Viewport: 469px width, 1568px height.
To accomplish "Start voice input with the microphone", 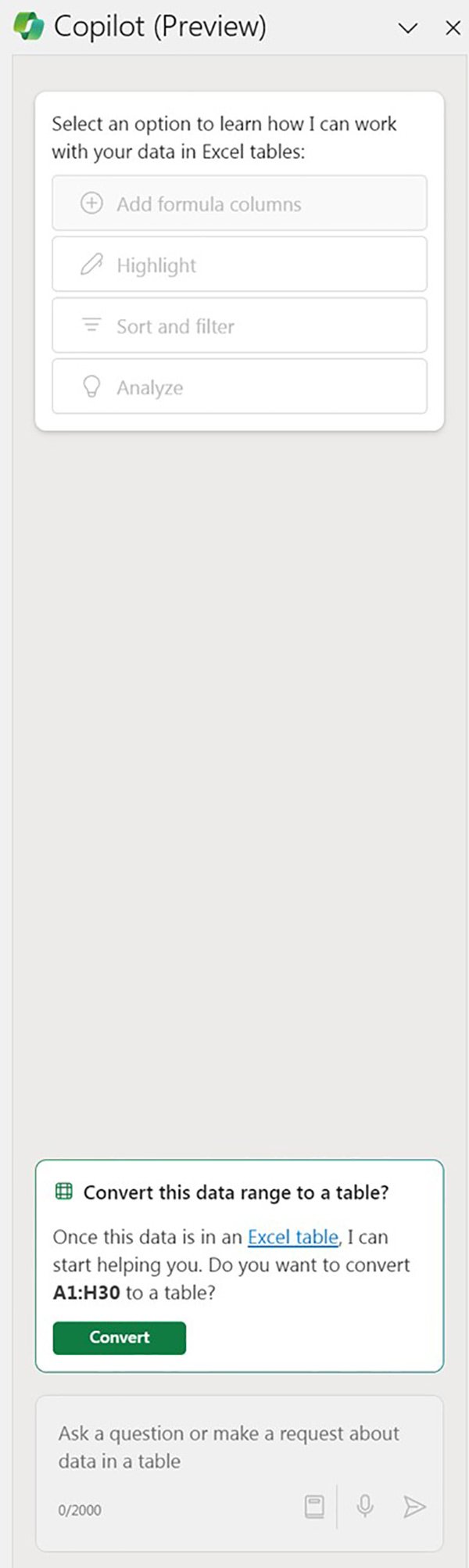I will (364, 1506).
